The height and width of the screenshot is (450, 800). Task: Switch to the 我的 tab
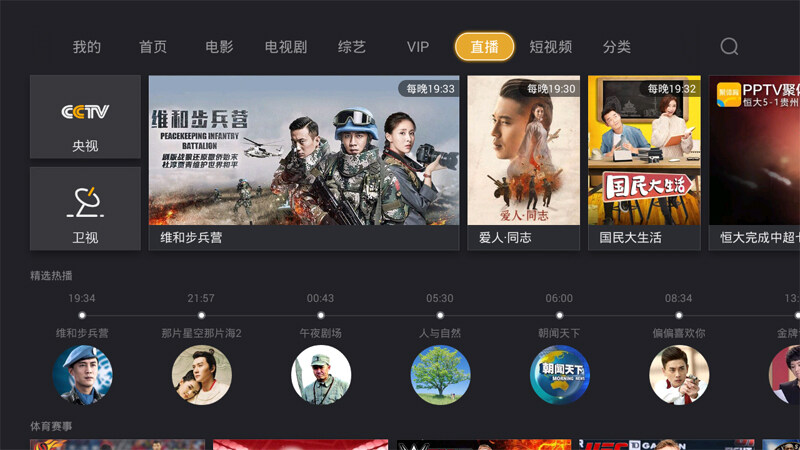(87, 47)
